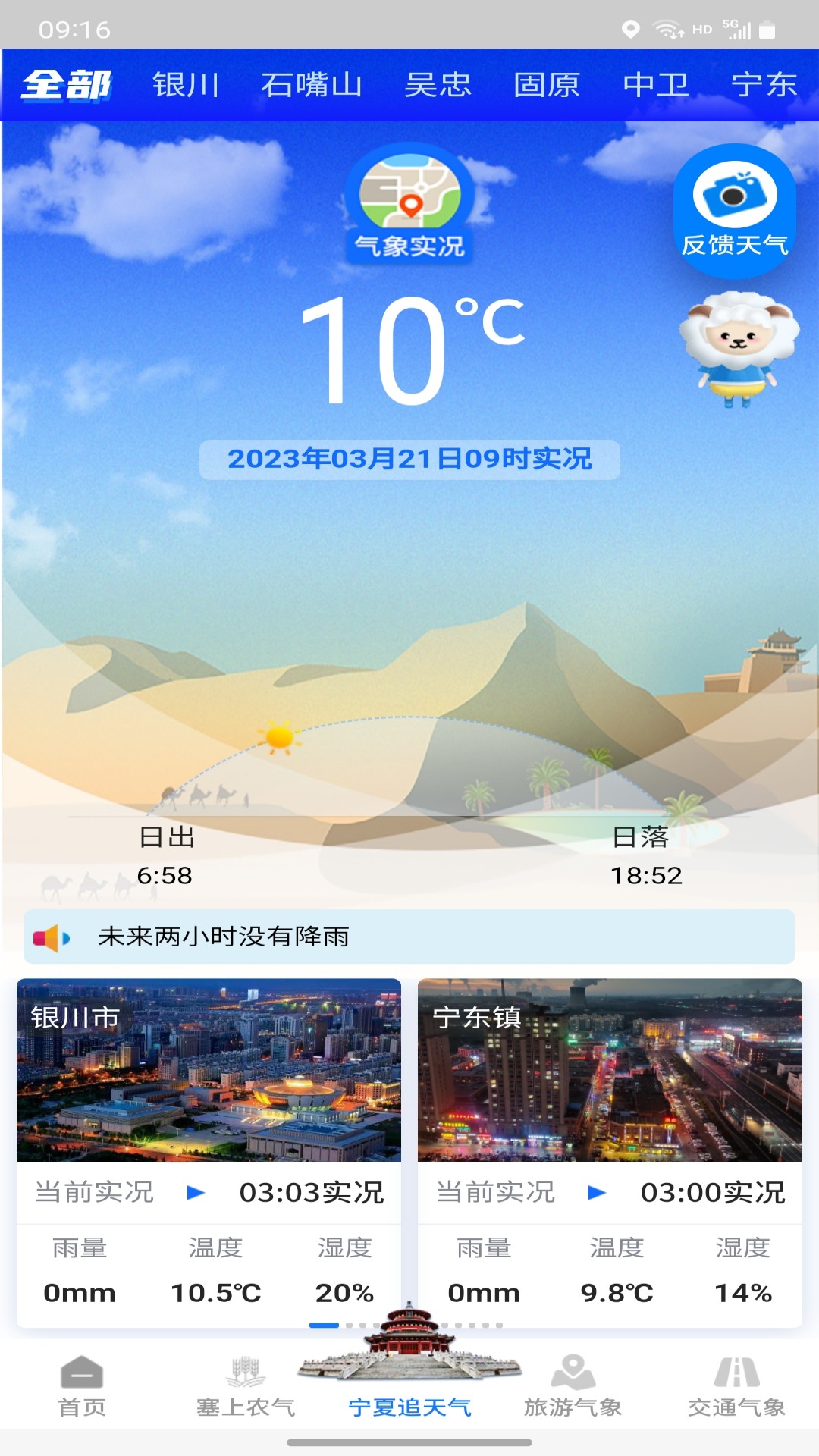Play the 银川市 live conditions arrow
The width and height of the screenshot is (819, 1456).
click(196, 1192)
